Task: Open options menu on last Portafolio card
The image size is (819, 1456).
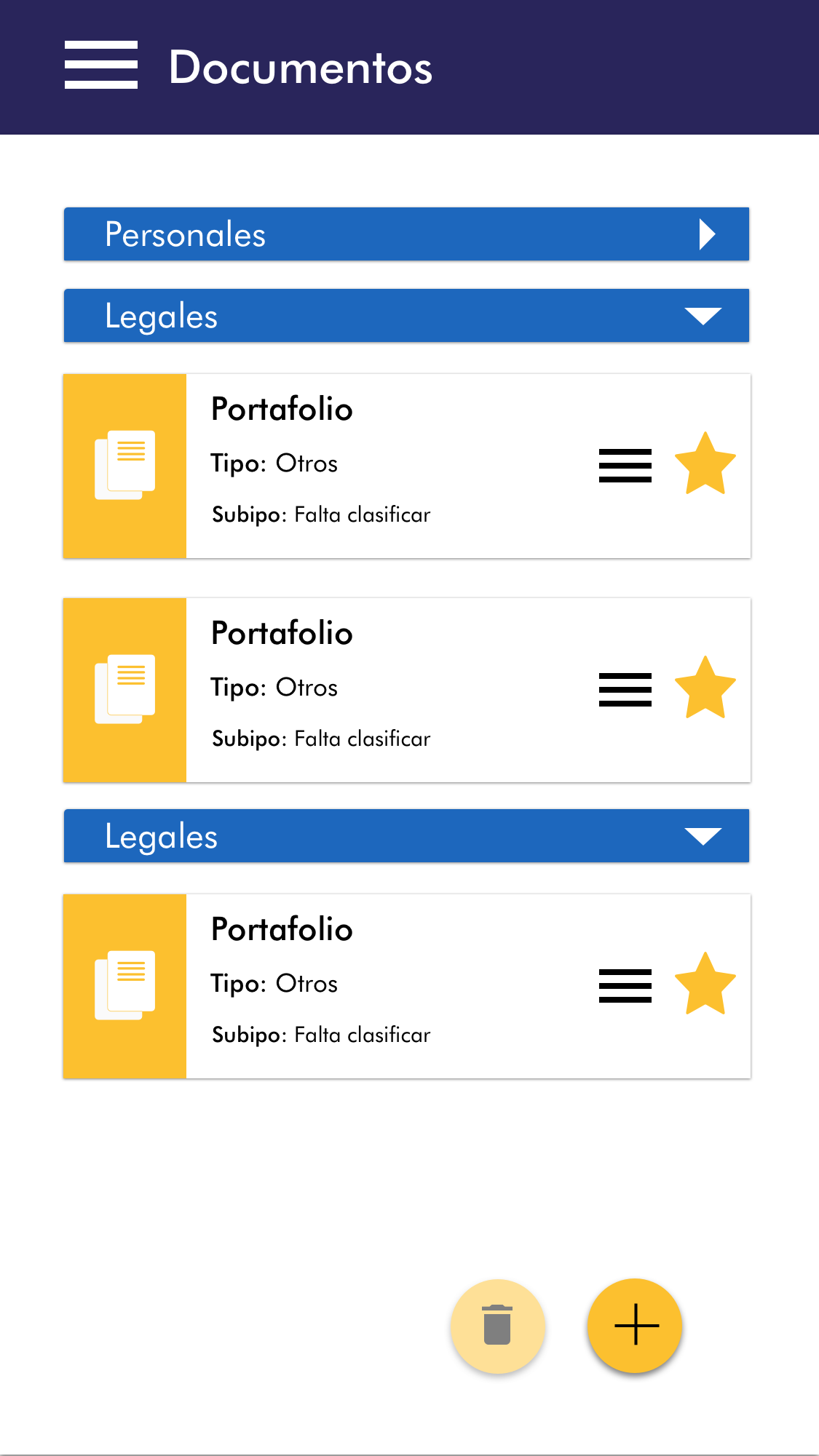Action: coord(625,986)
